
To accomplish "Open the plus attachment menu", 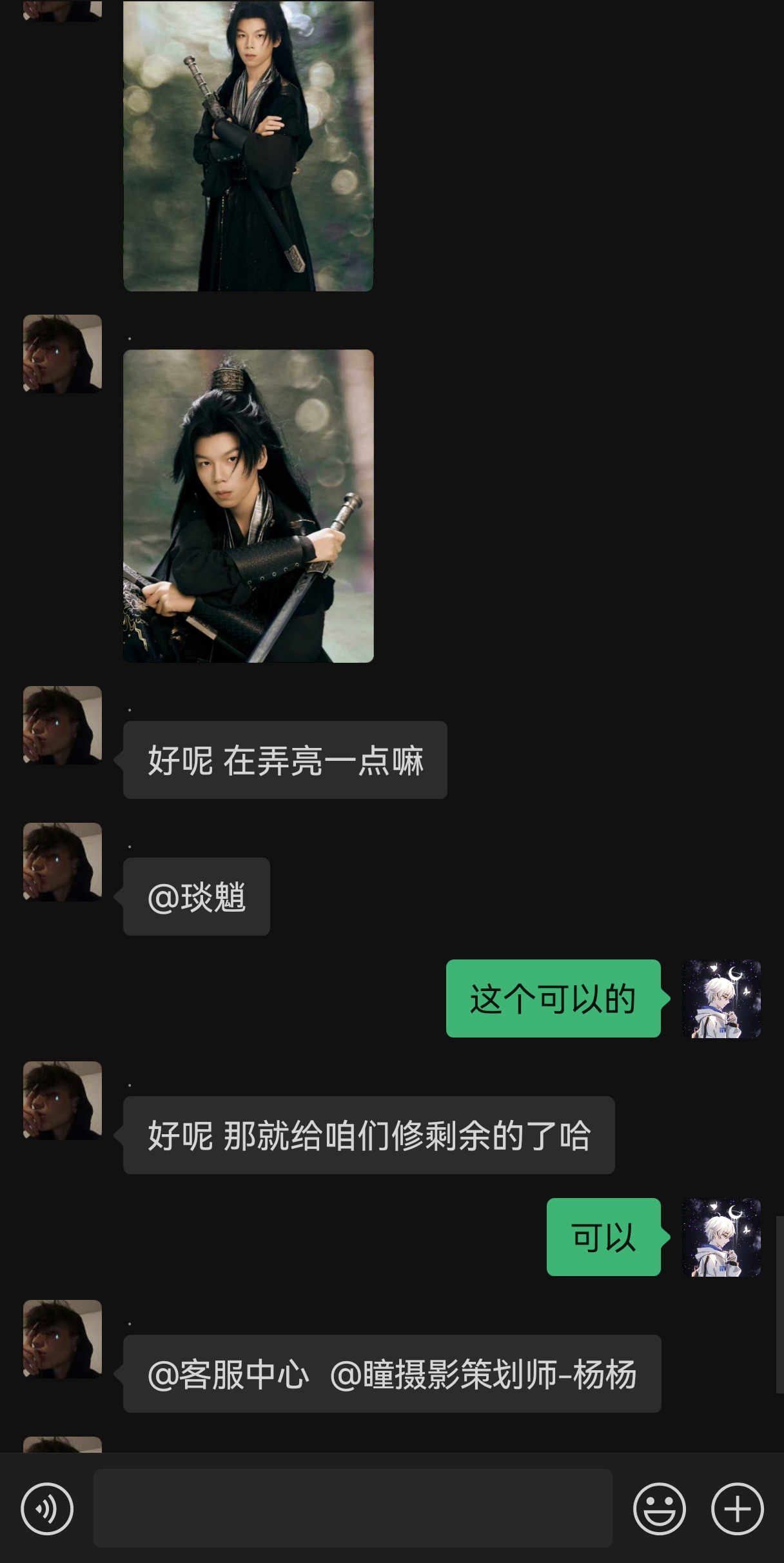I will coord(737,1509).
